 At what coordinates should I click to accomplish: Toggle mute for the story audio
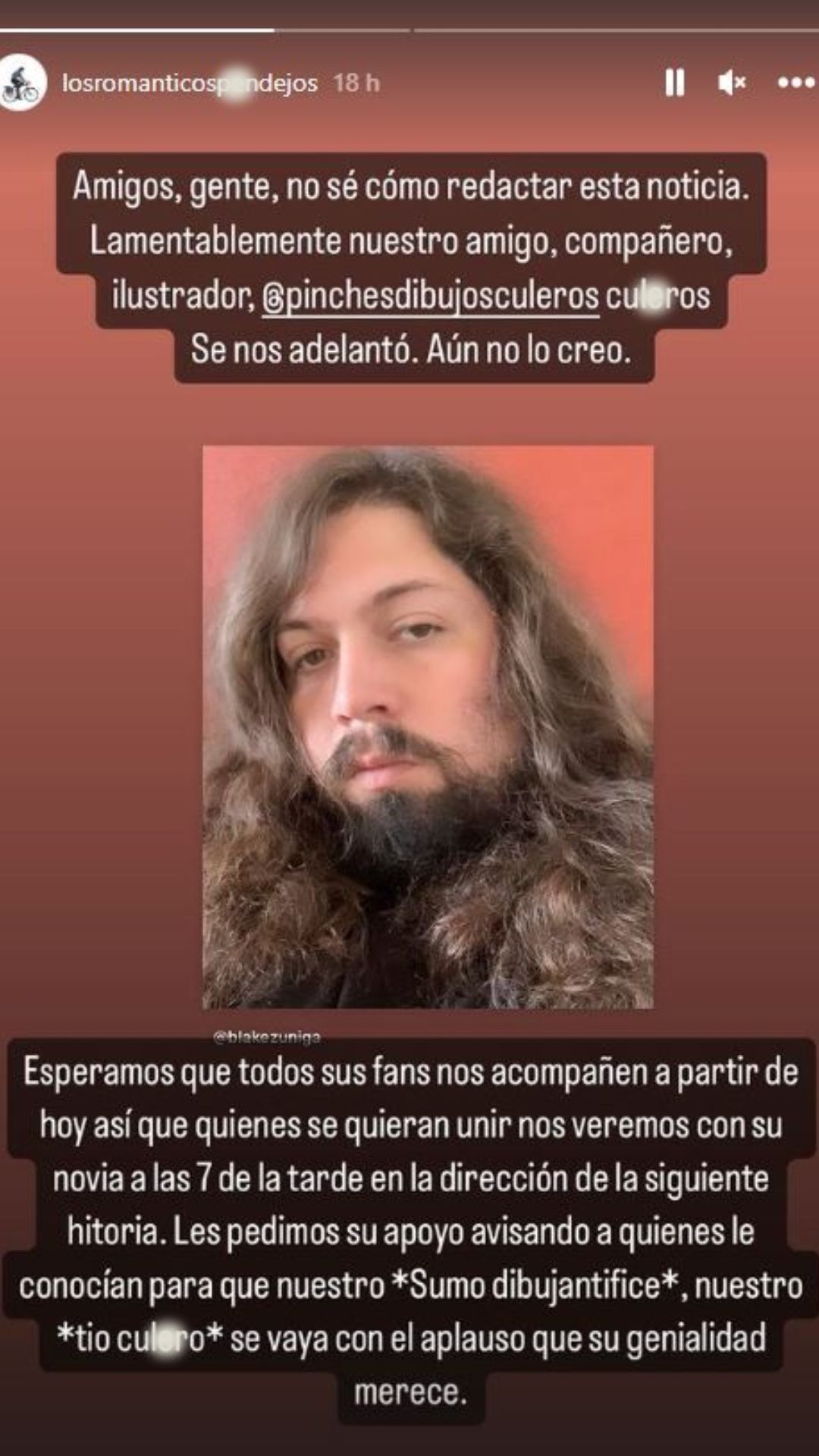[x=730, y=83]
